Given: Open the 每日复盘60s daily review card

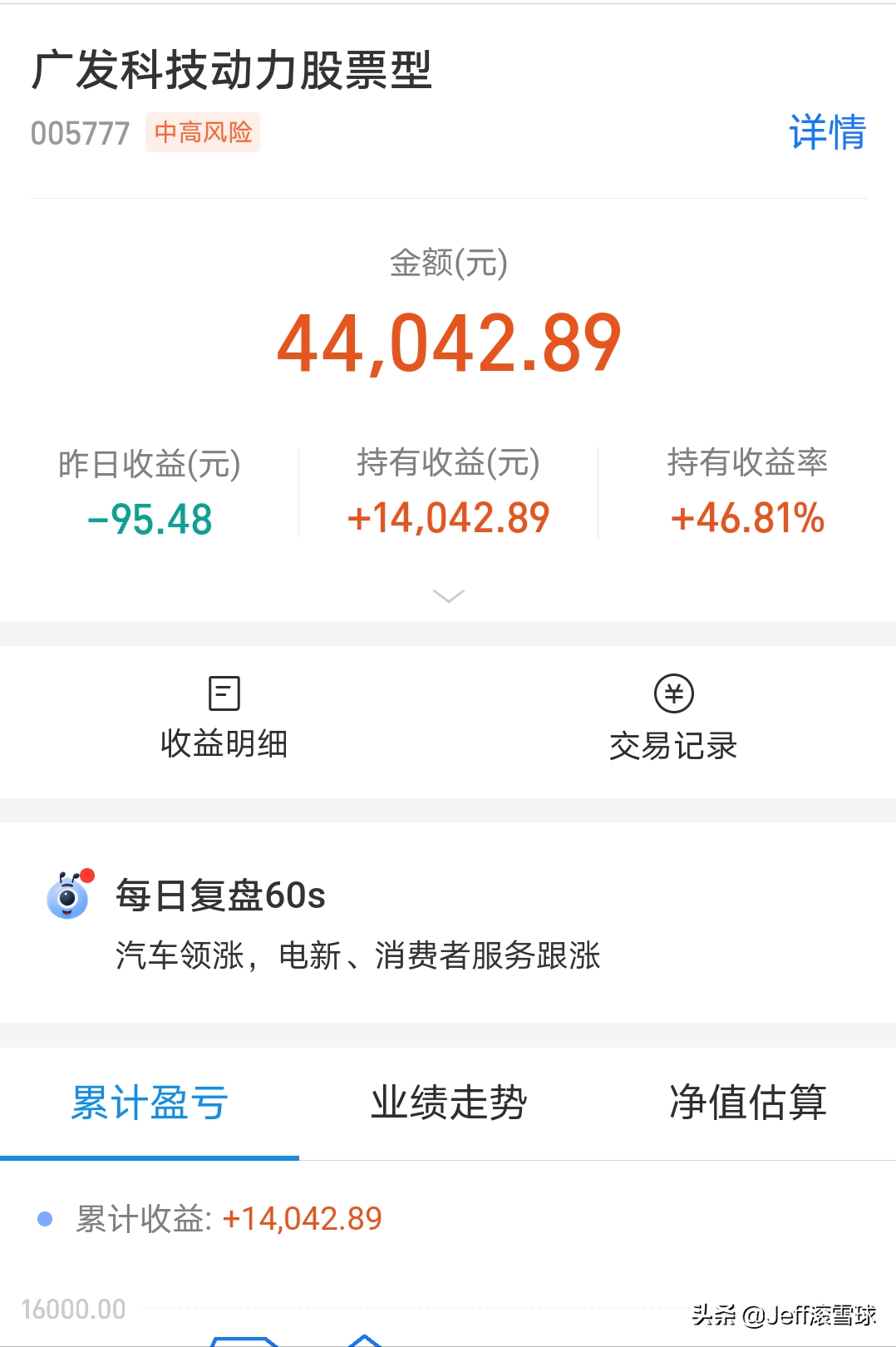Looking at the screenshot, I should pyautogui.click(x=357, y=923).
